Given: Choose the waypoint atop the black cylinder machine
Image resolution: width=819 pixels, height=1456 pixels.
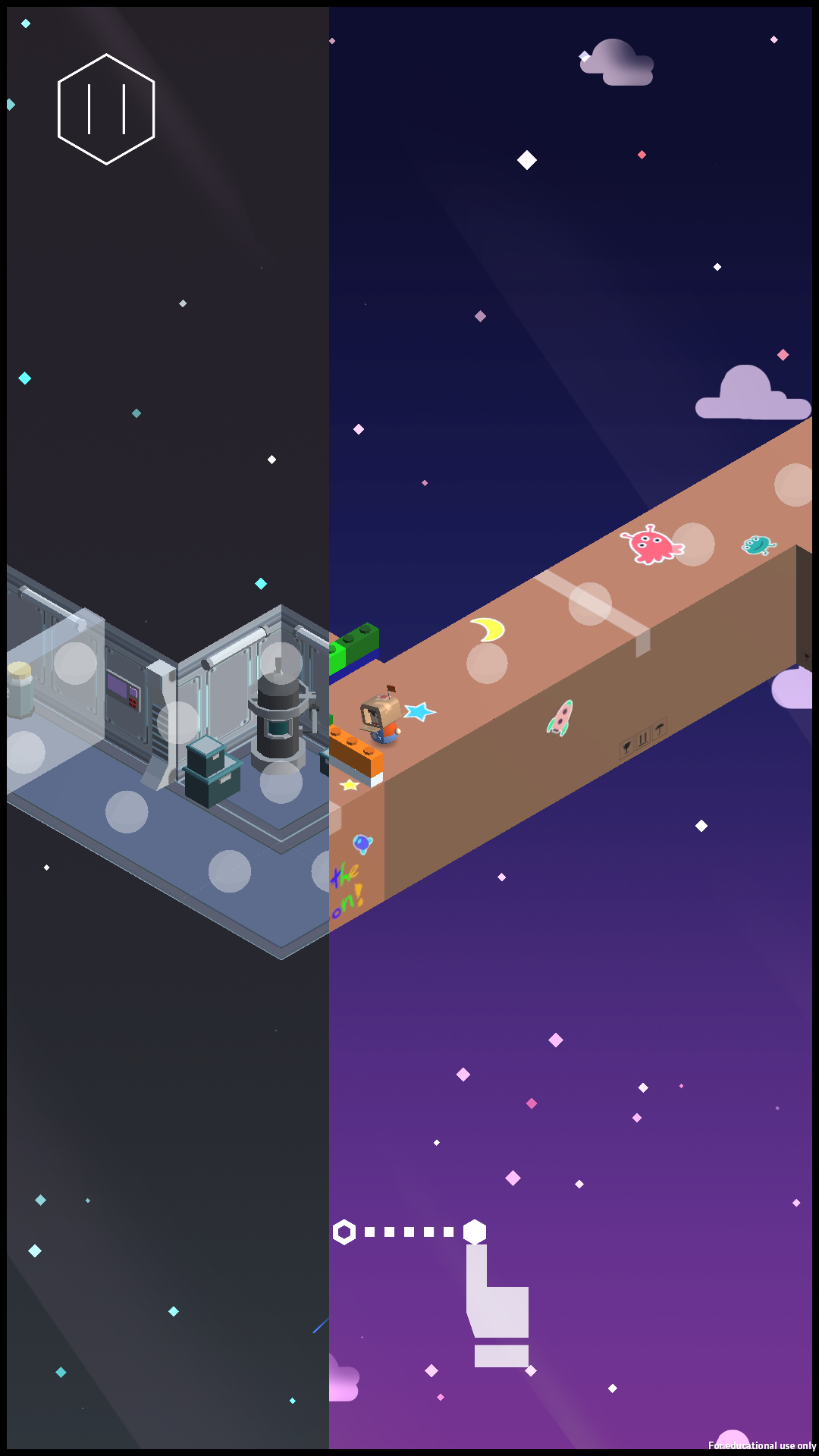Looking at the screenshot, I should click(281, 664).
